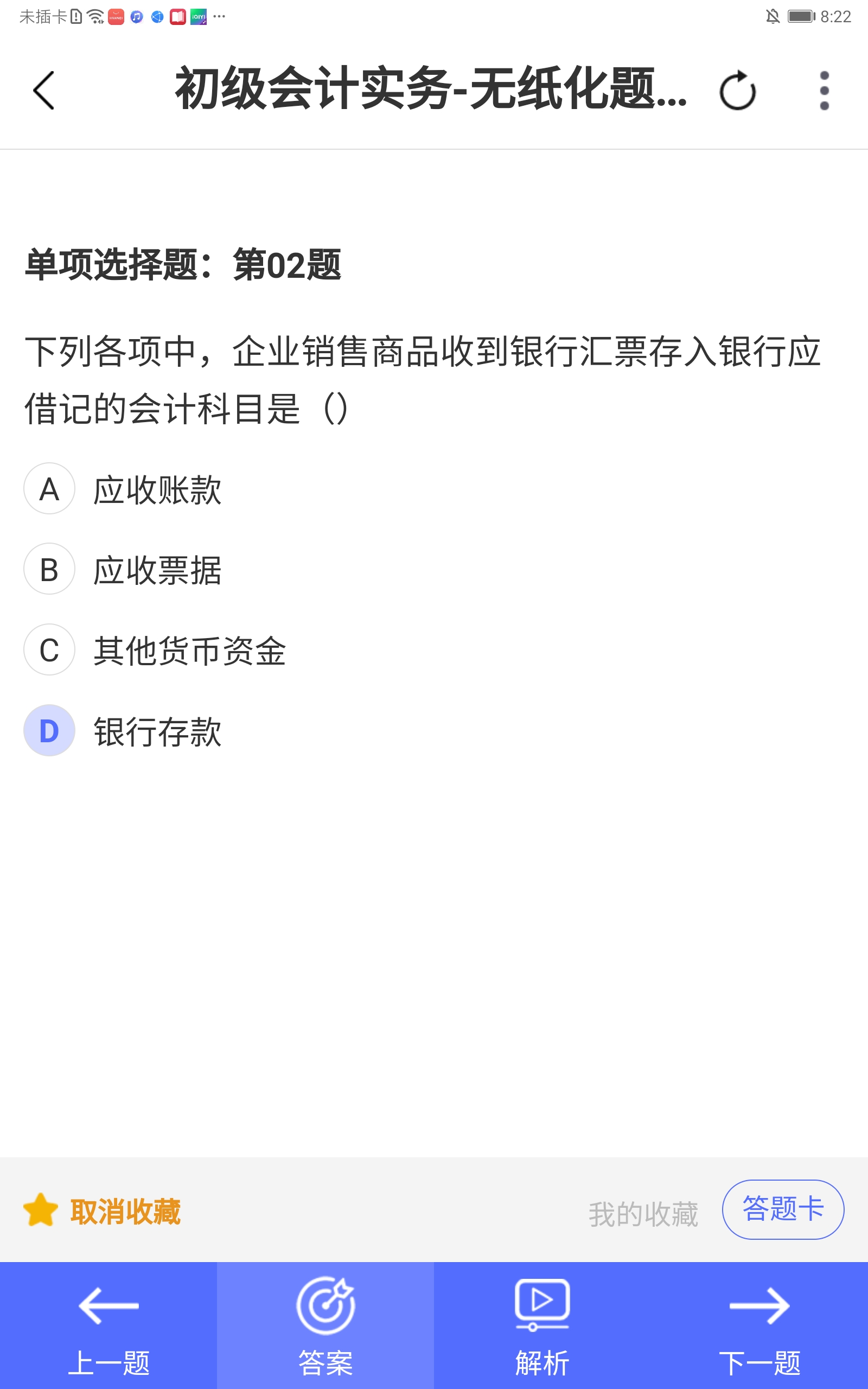Open the 答题卡 answer sheet
868x1389 pixels.
[x=783, y=1209]
